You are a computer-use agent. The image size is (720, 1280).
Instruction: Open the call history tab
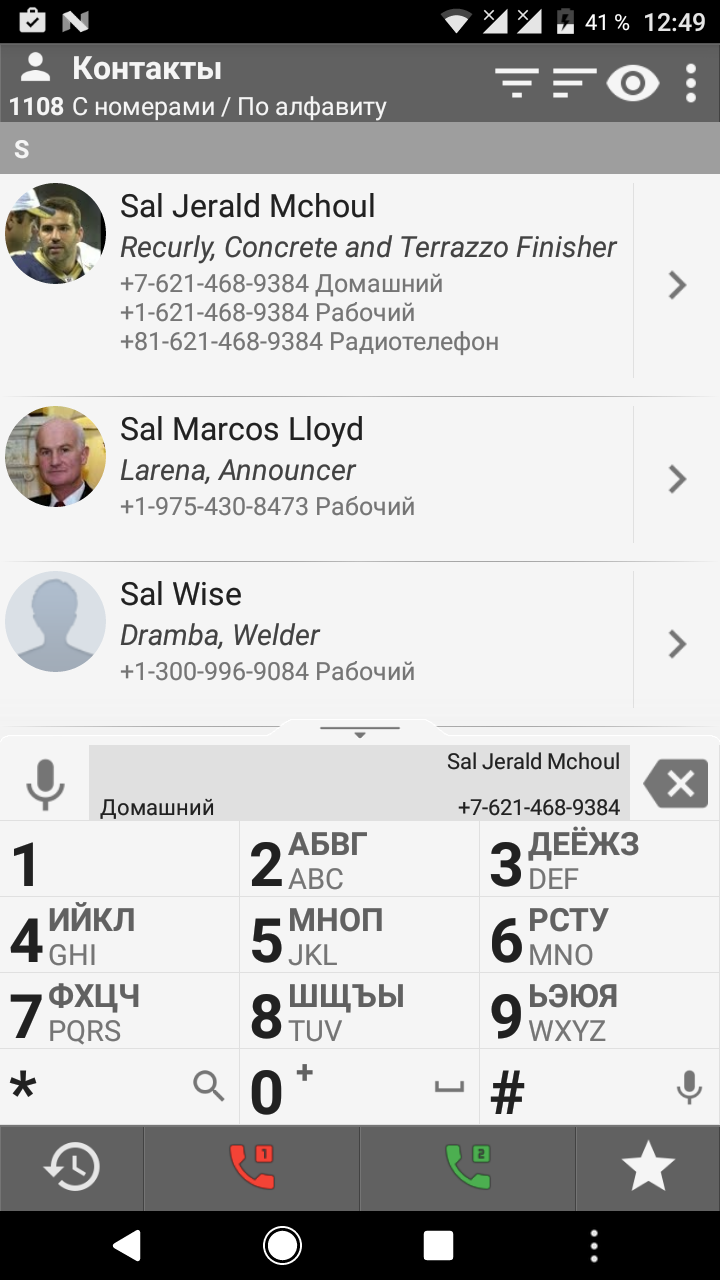coord(72,1168)
